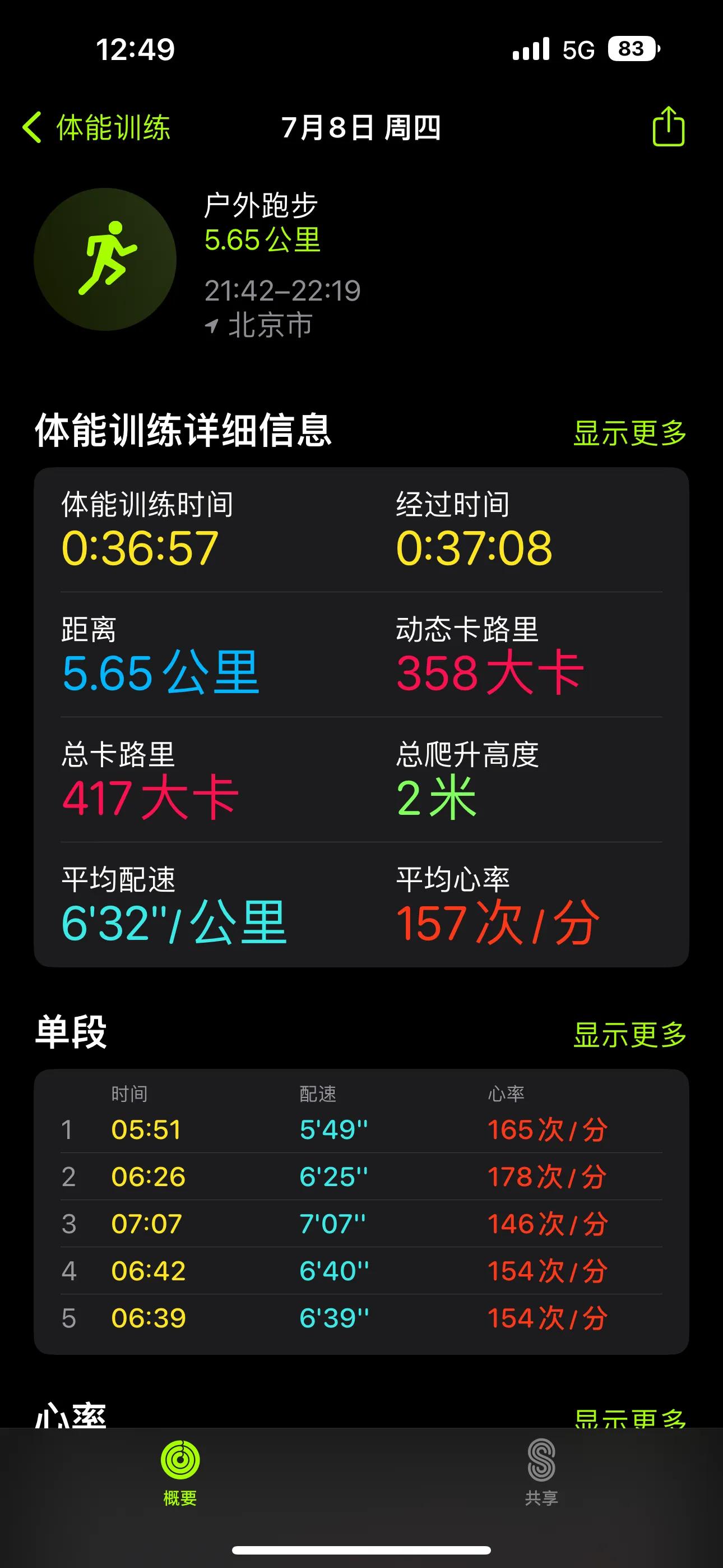This screenshot has width=723, height=1568.
Task: Share this workout summary
Action: pyautogui.click(x=668, y=127)
